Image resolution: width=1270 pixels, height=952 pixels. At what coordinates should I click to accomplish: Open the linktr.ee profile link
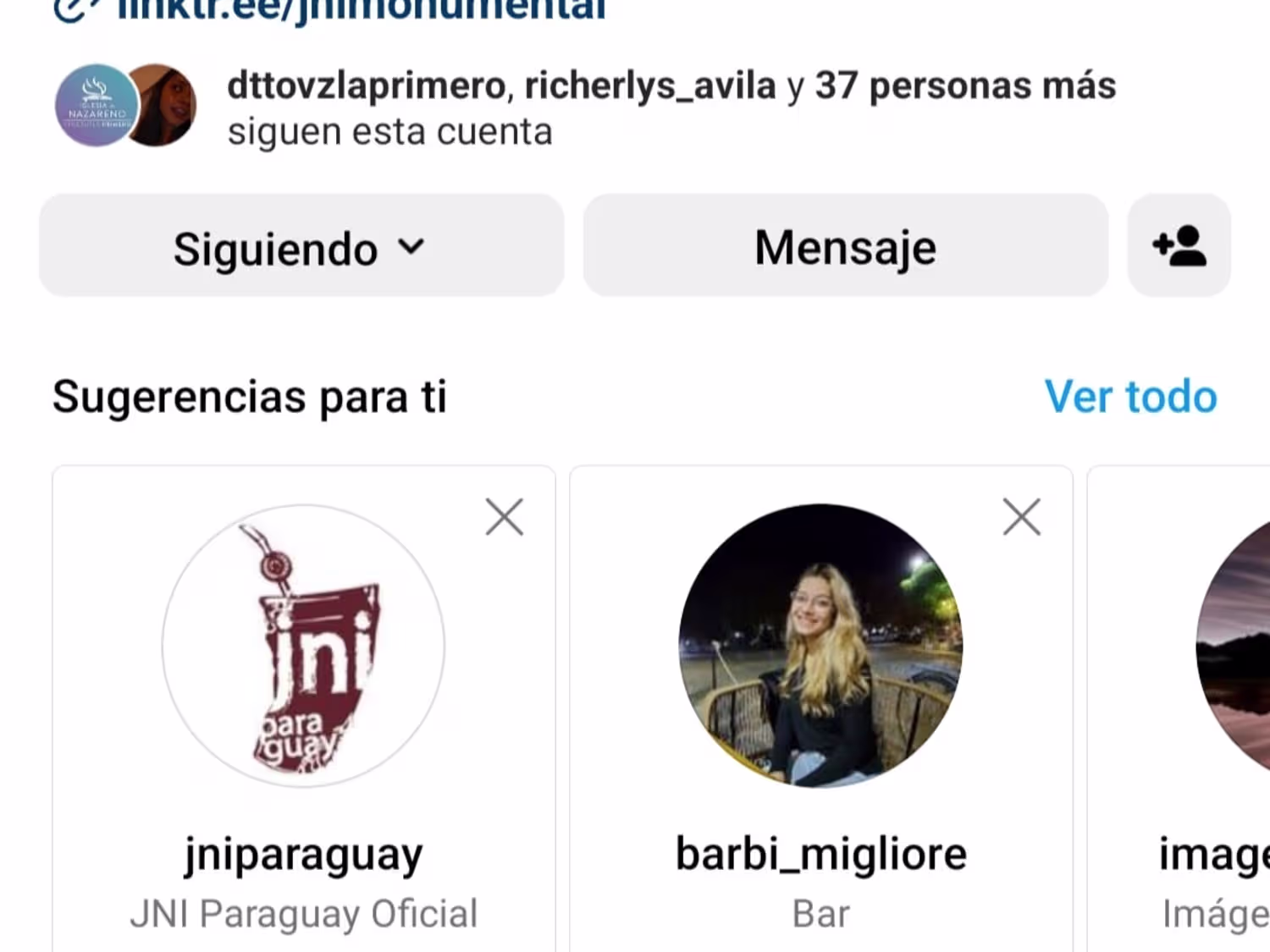tap(360, 10)
